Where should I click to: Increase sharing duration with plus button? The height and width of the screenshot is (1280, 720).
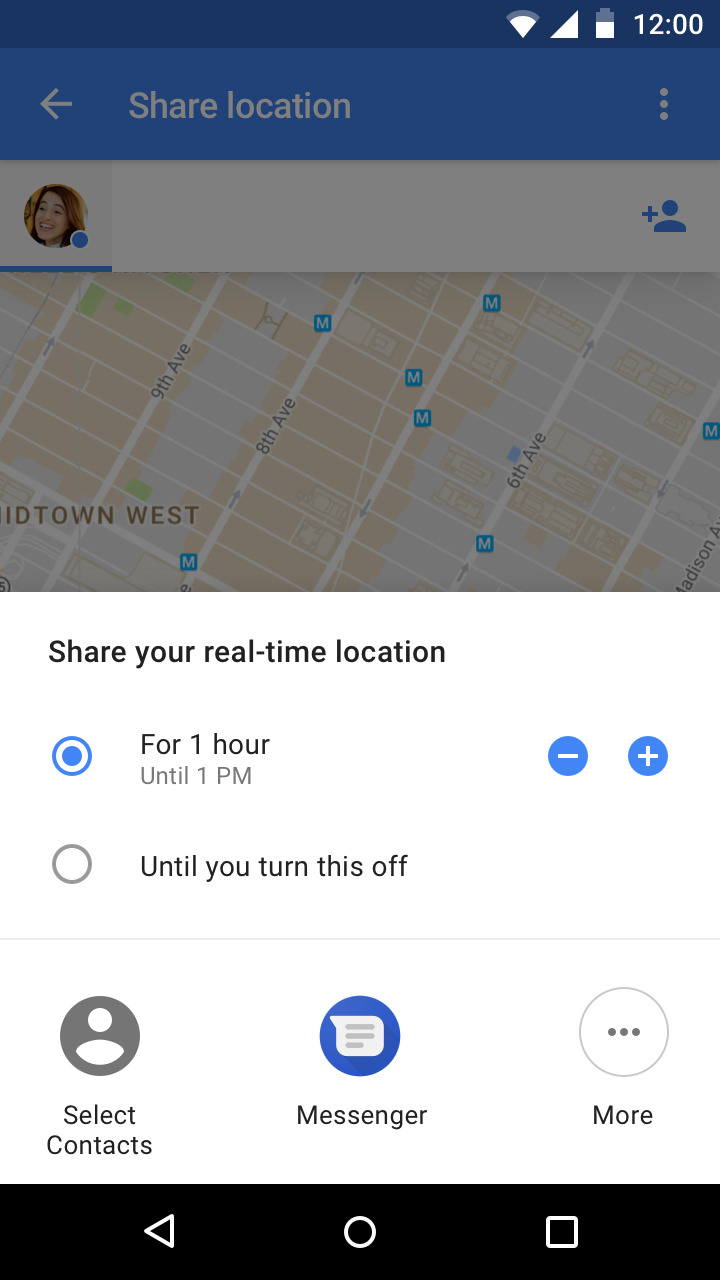pyautogui.click(x=648, y=757)
